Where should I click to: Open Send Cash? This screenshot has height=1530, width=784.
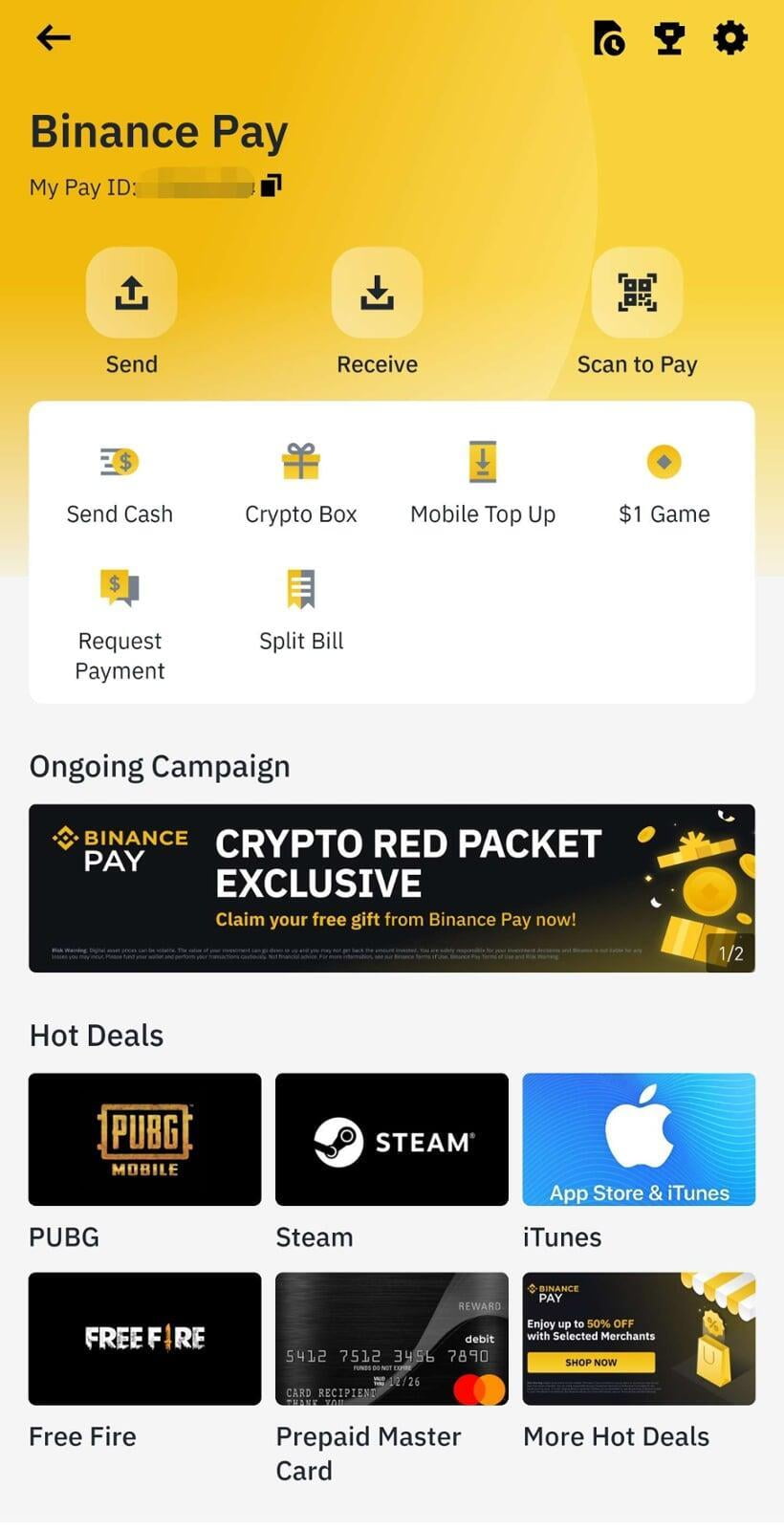[x=120, y=483]
